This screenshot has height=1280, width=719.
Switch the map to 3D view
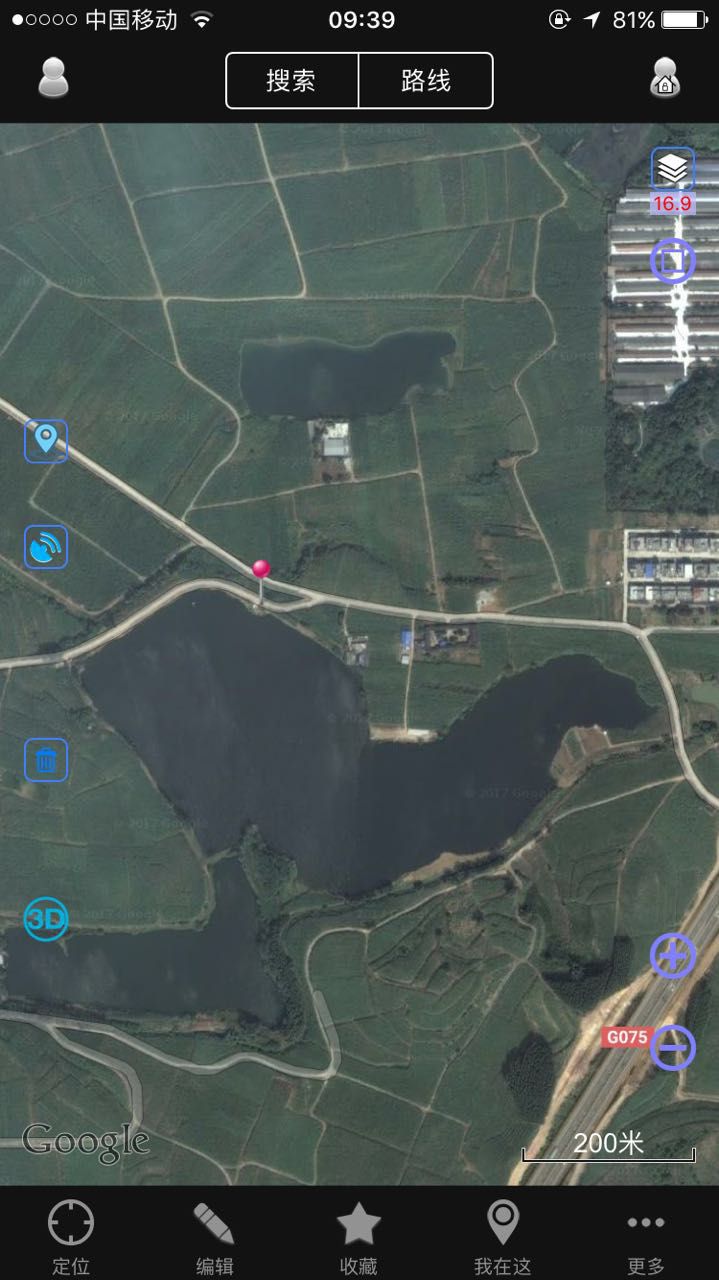pyautogui.click(x=46, y=919)
